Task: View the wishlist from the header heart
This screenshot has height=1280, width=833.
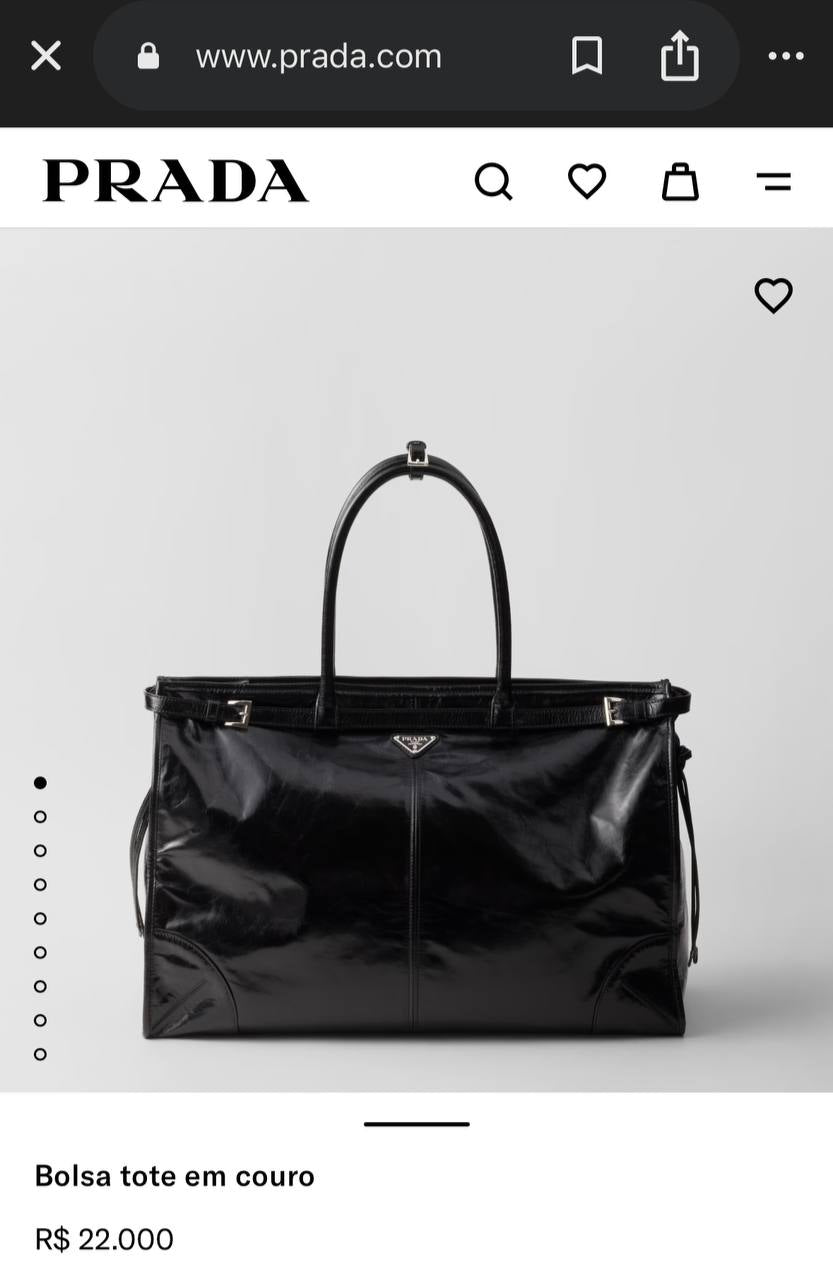Action: [x=587, y=182]
